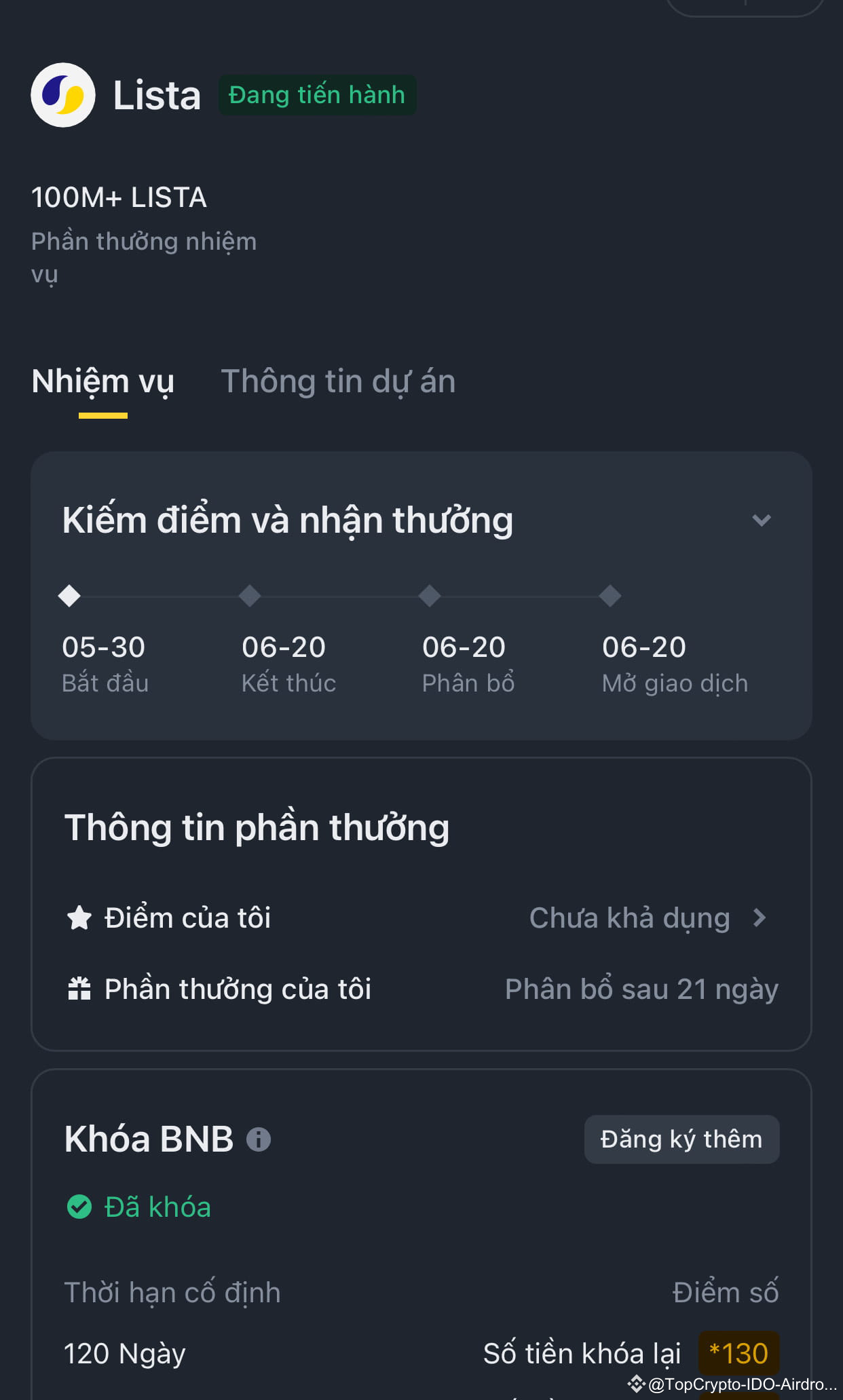
Task: Switch to the Nhiệm vụ tab
Action: tap(103, 381)
